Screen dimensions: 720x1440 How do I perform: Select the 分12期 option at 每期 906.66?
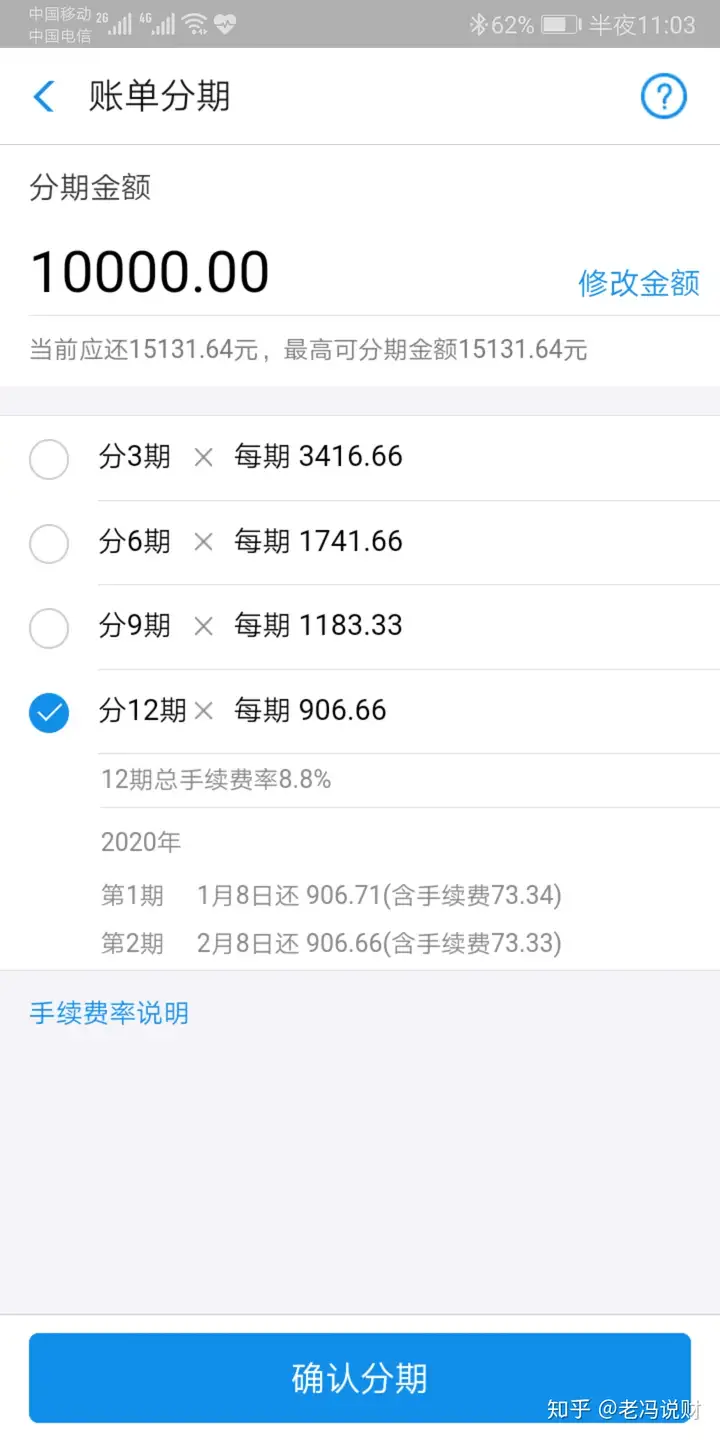(x=360, y=712)
